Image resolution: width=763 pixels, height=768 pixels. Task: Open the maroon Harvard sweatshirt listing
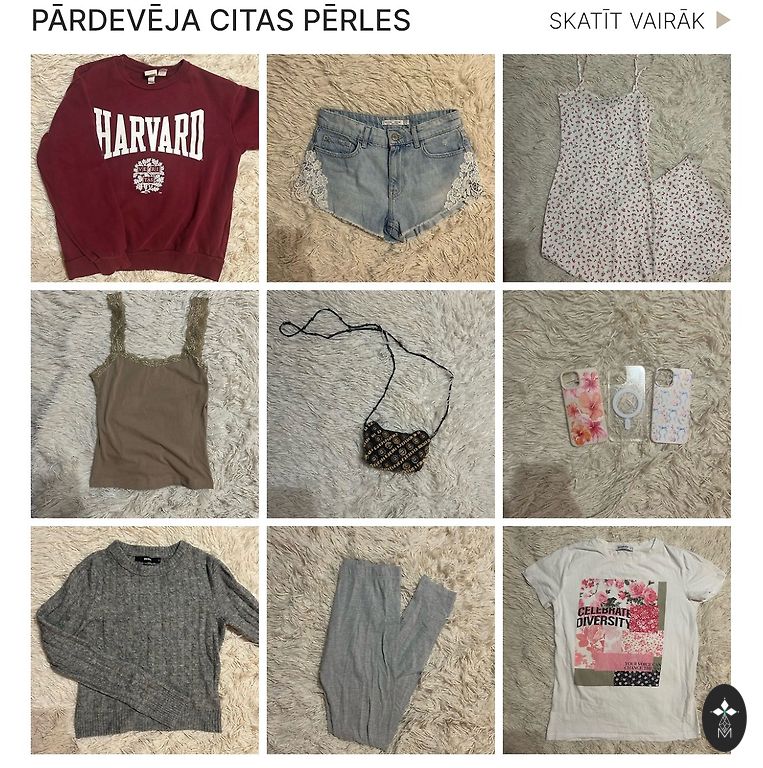[144, 168]
